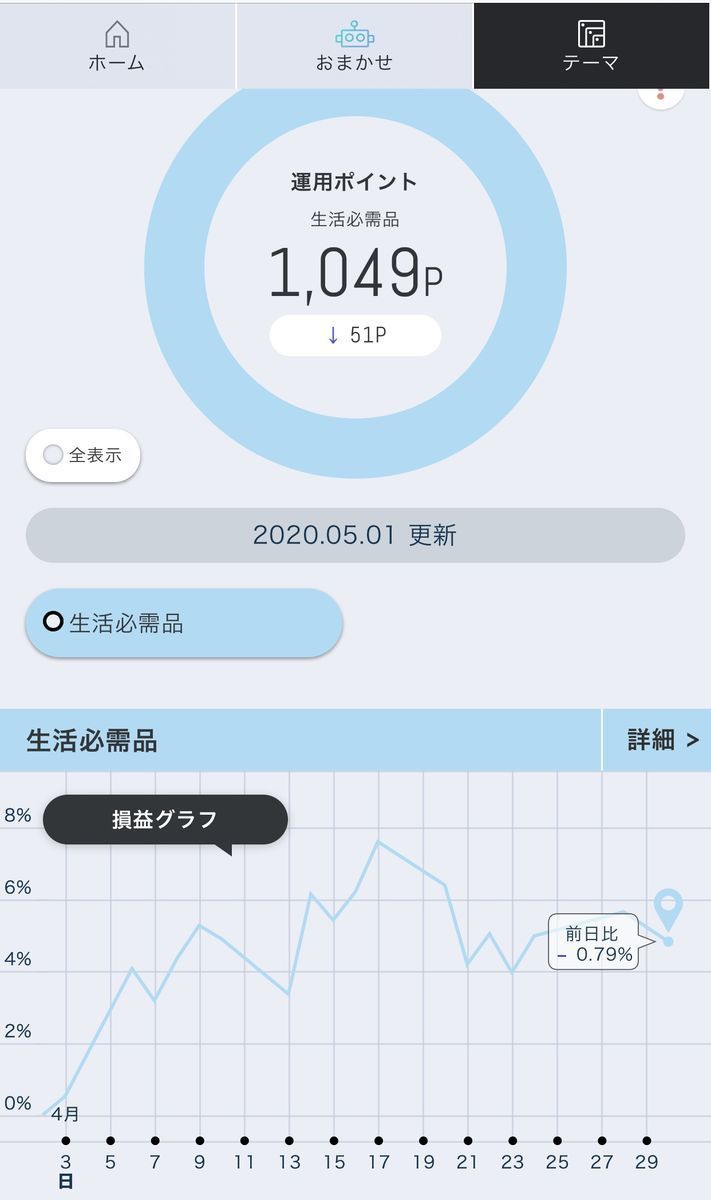Open 詳細 for 生活必需品
Screen dimensions: 711x1200
point(657,740)
